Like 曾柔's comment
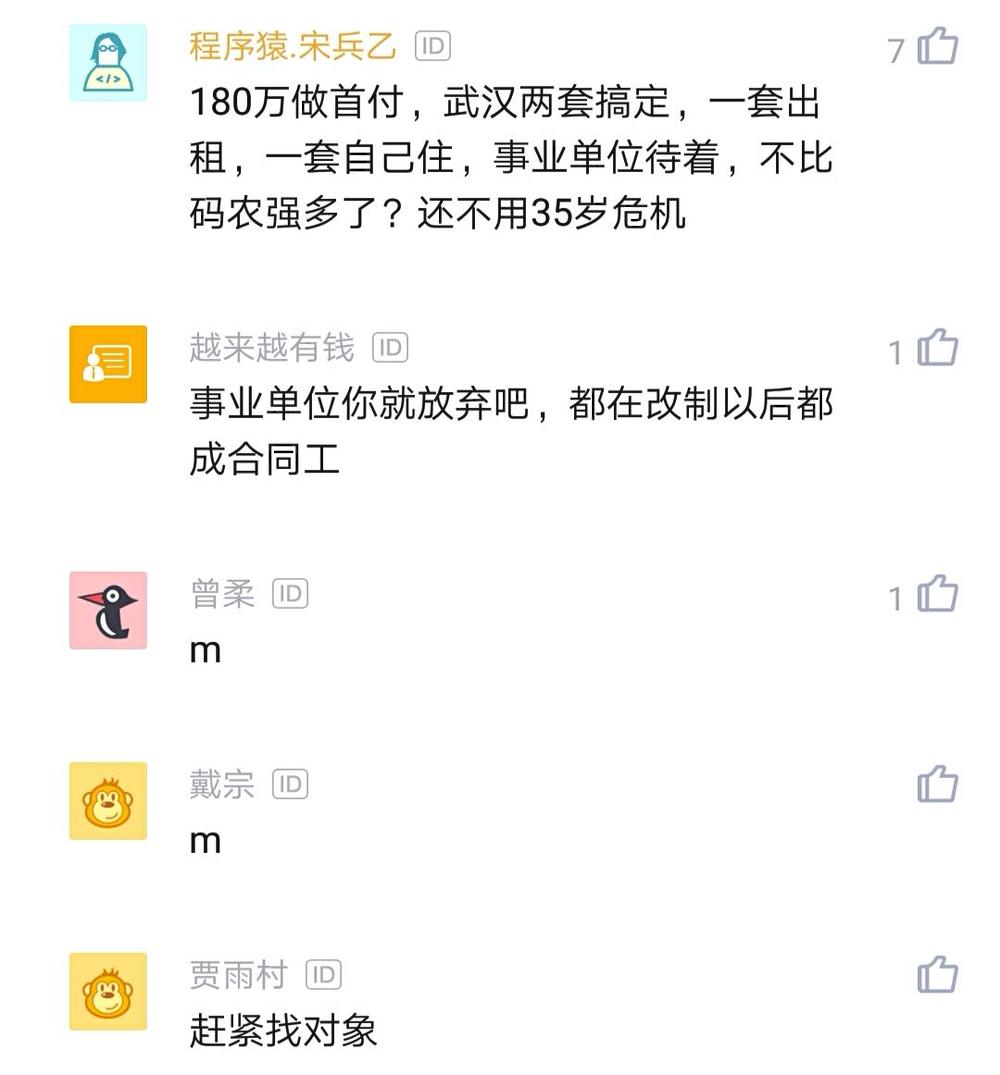This screenshot has height=1075, width=1000. 937,595
